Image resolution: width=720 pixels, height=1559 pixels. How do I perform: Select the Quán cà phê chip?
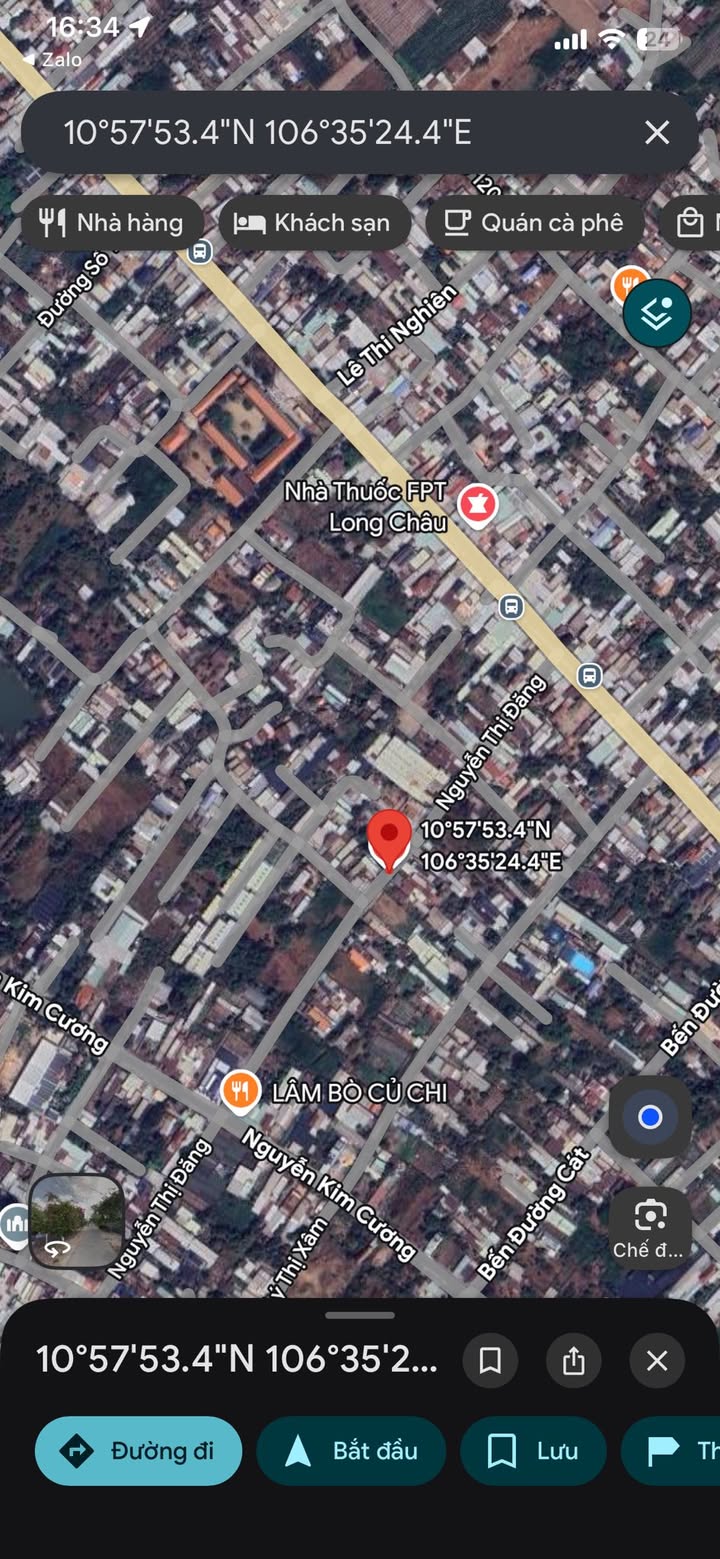pyautogui.click(x=535, y=223)
